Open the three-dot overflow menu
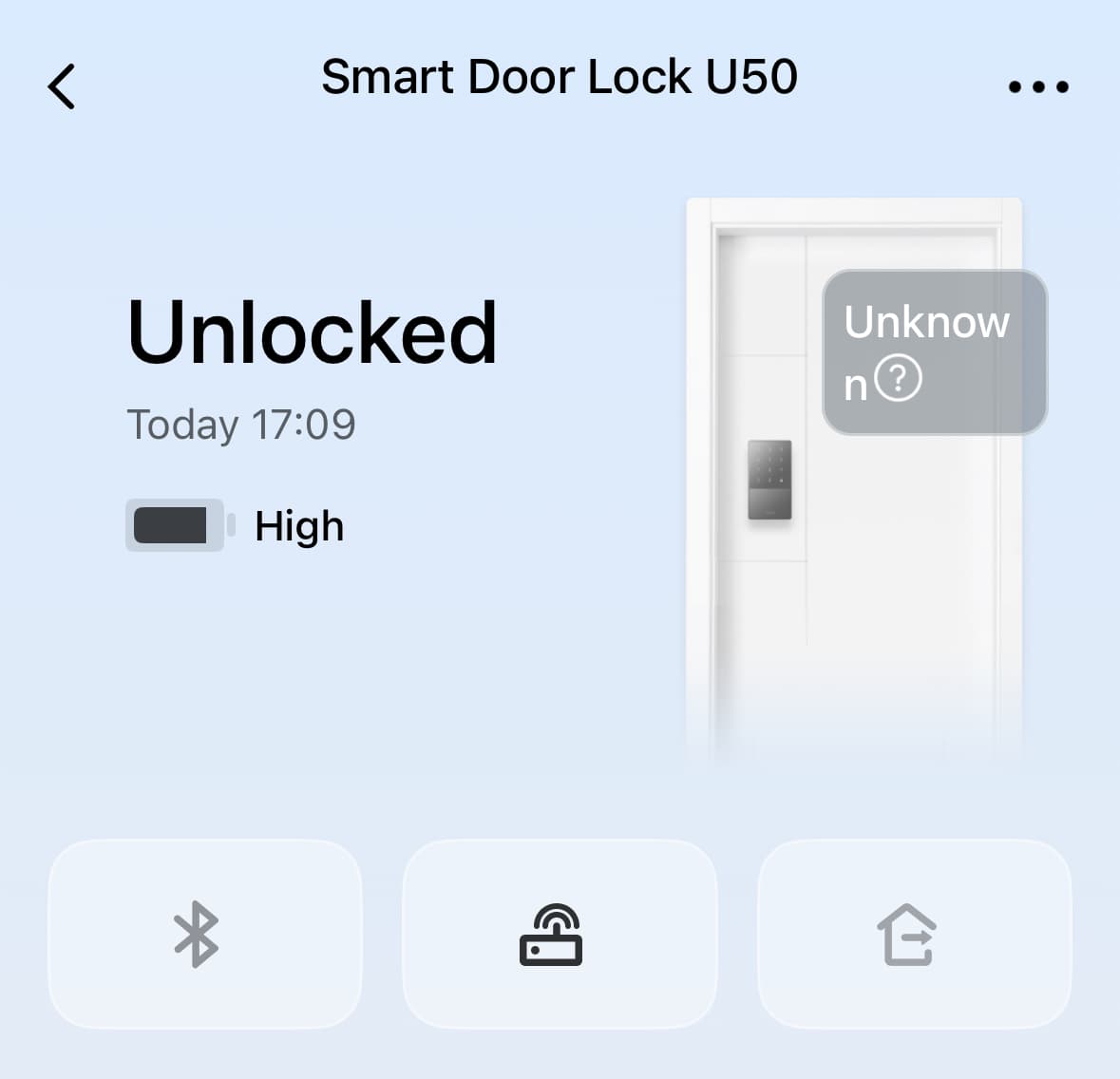 [x=1037, y=86]
